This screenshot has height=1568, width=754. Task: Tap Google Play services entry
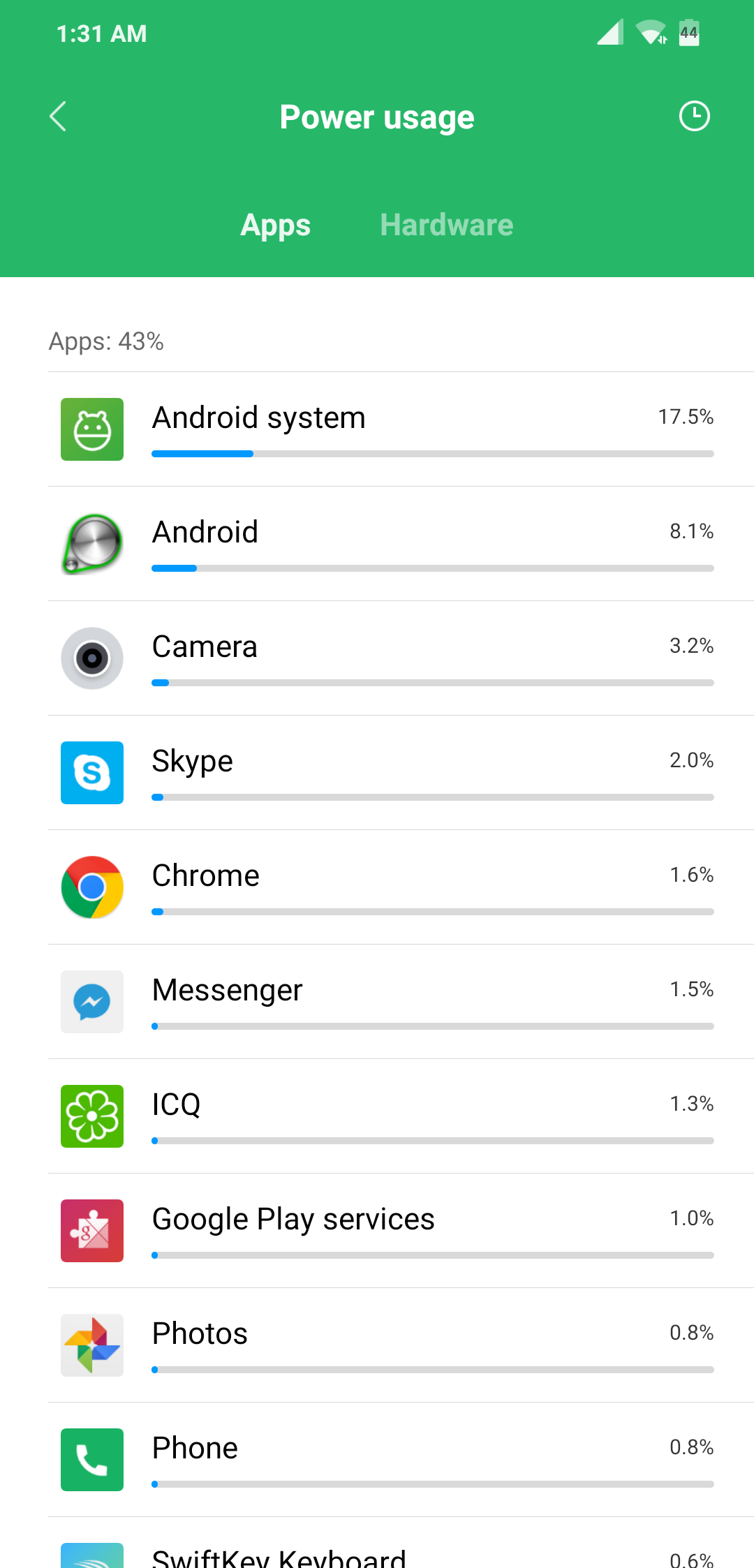[x=401, y=1231]
